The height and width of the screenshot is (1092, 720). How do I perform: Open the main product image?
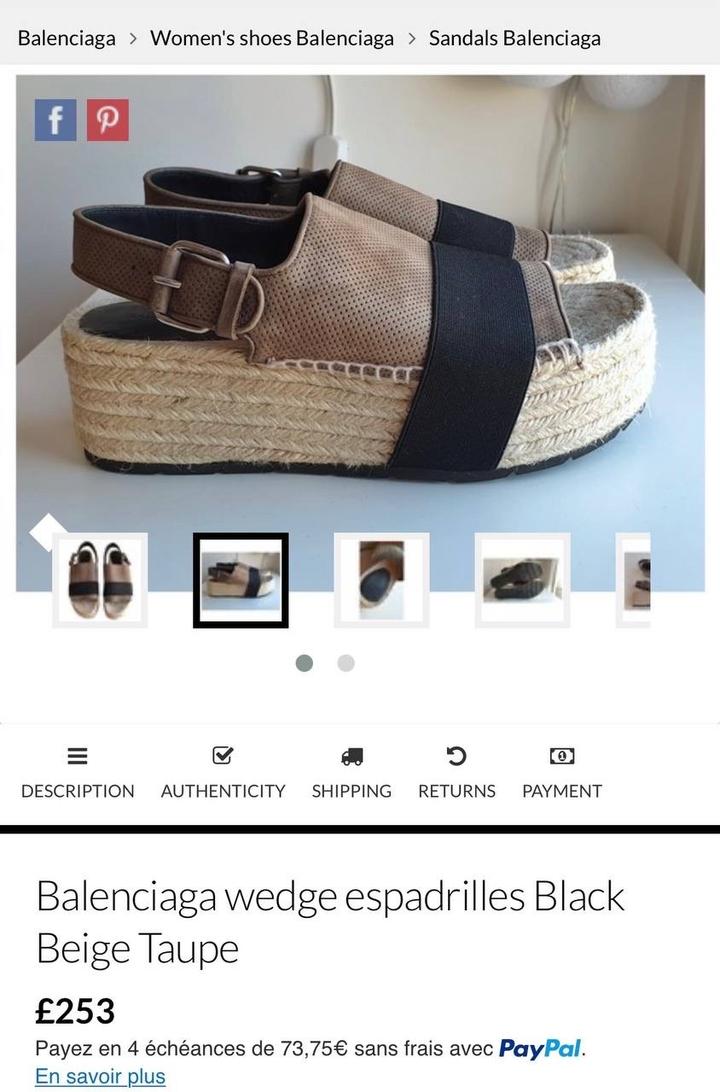[360, 320]
